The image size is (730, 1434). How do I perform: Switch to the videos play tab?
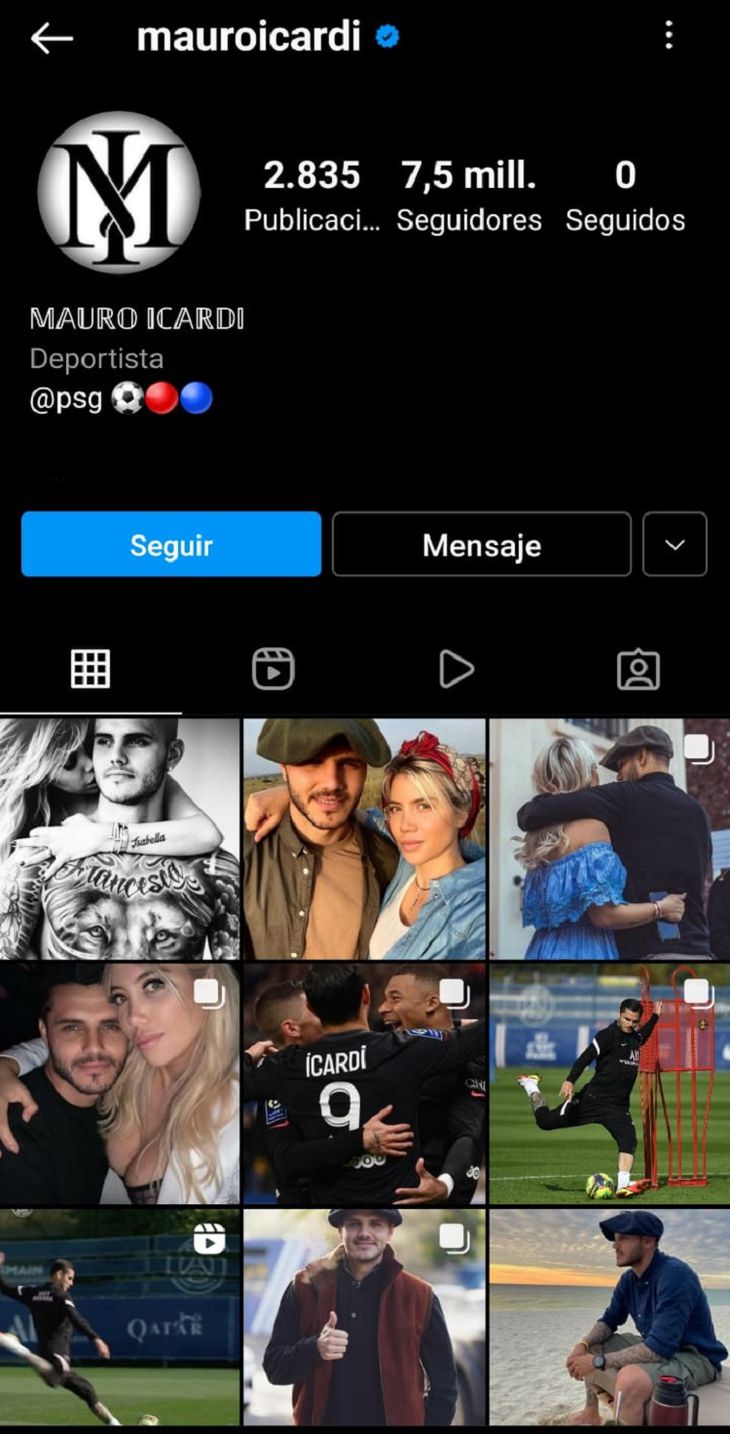456,669
